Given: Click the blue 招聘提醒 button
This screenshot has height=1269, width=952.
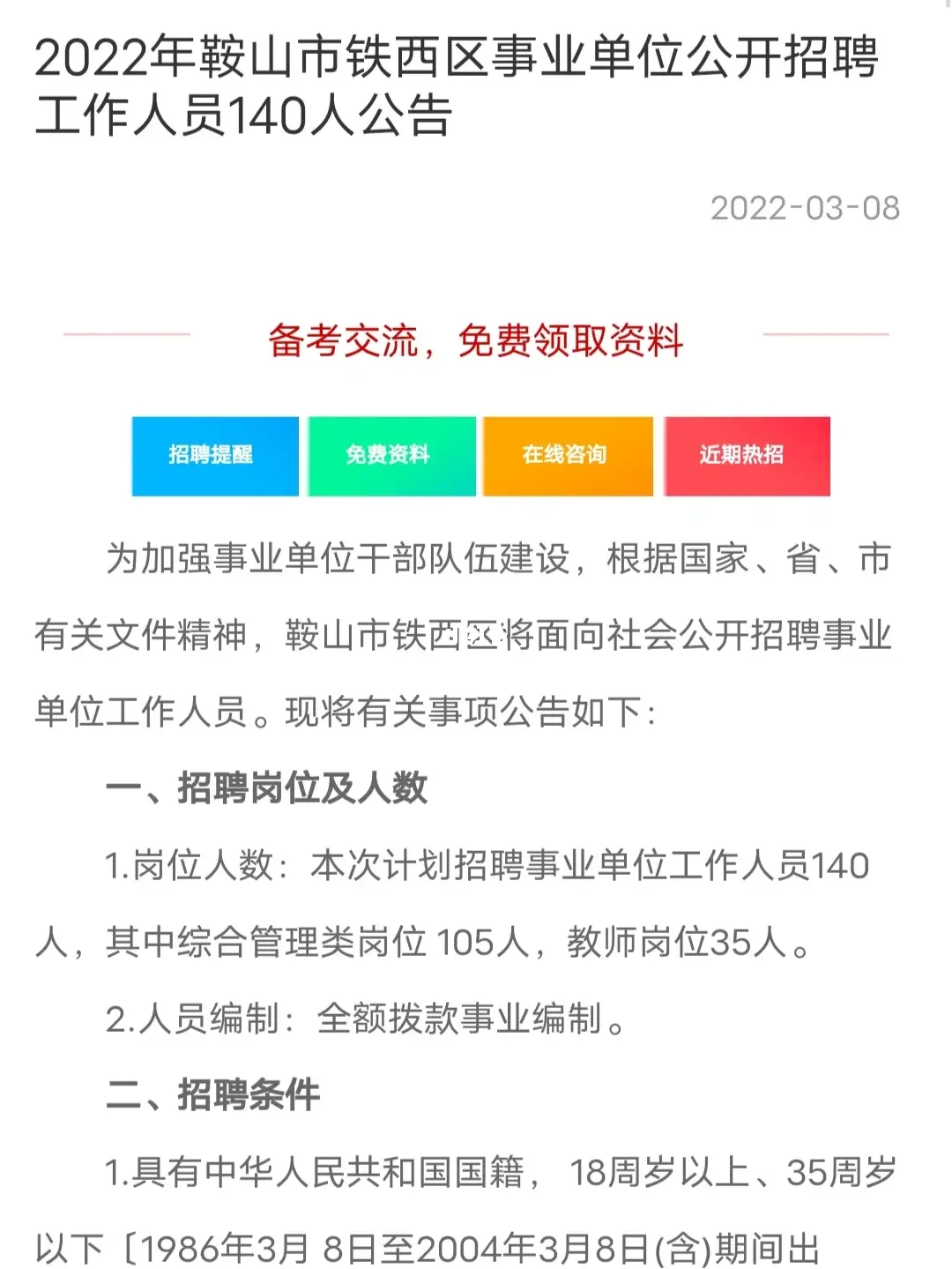Looking at the screenshot, I should pos(214,455).
